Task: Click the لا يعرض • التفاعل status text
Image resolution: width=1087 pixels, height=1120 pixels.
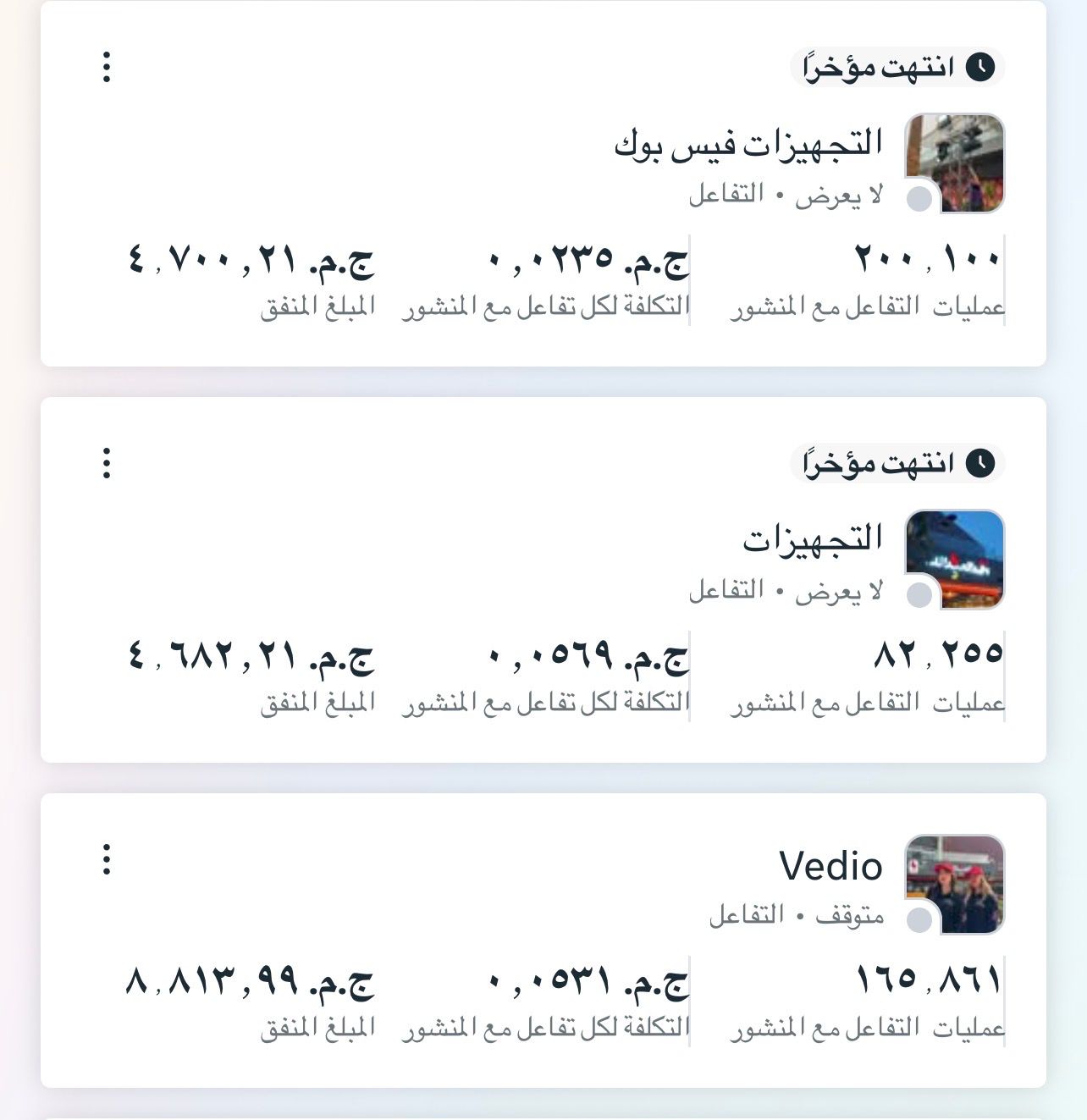Action: [783, 196]
